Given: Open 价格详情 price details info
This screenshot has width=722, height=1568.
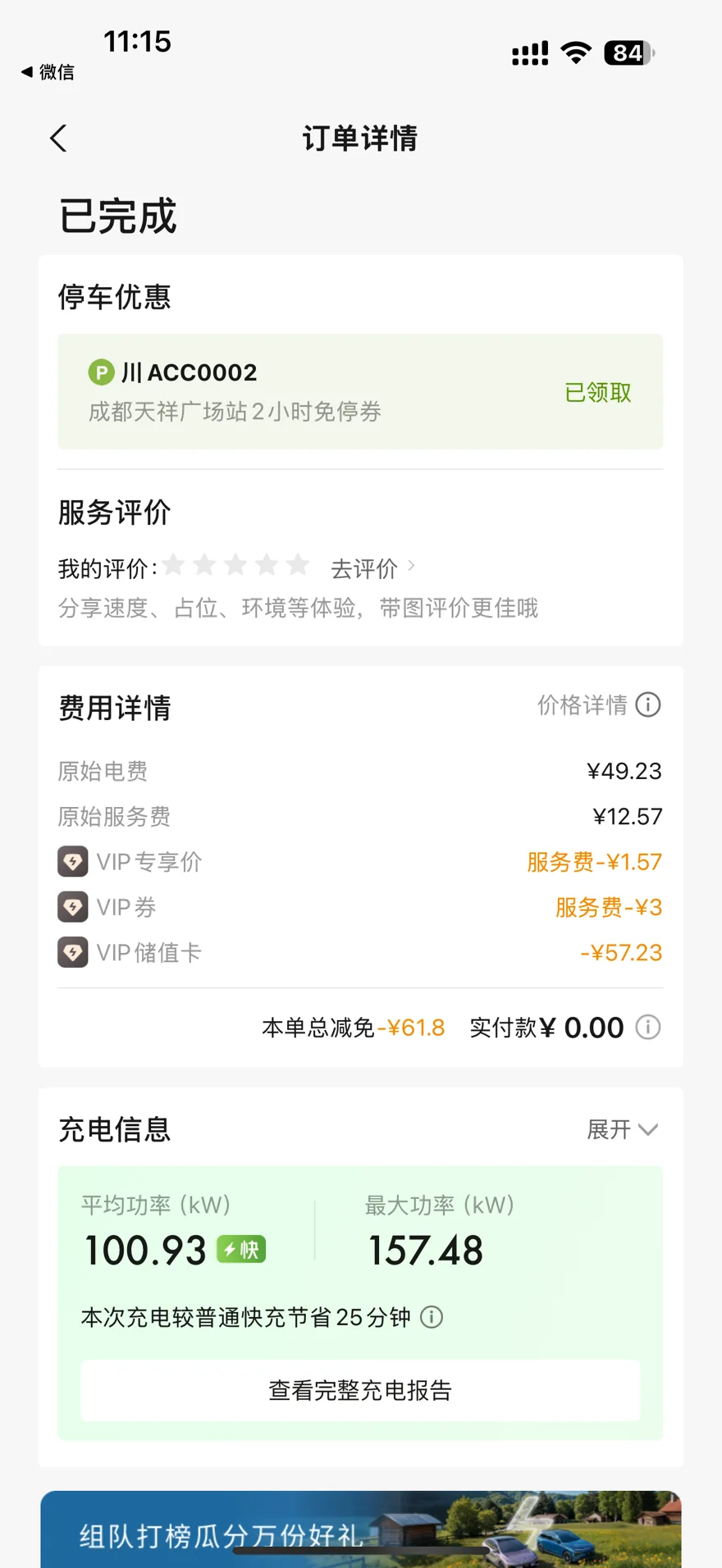Looking at the screenshot, I should click(599, 704).
